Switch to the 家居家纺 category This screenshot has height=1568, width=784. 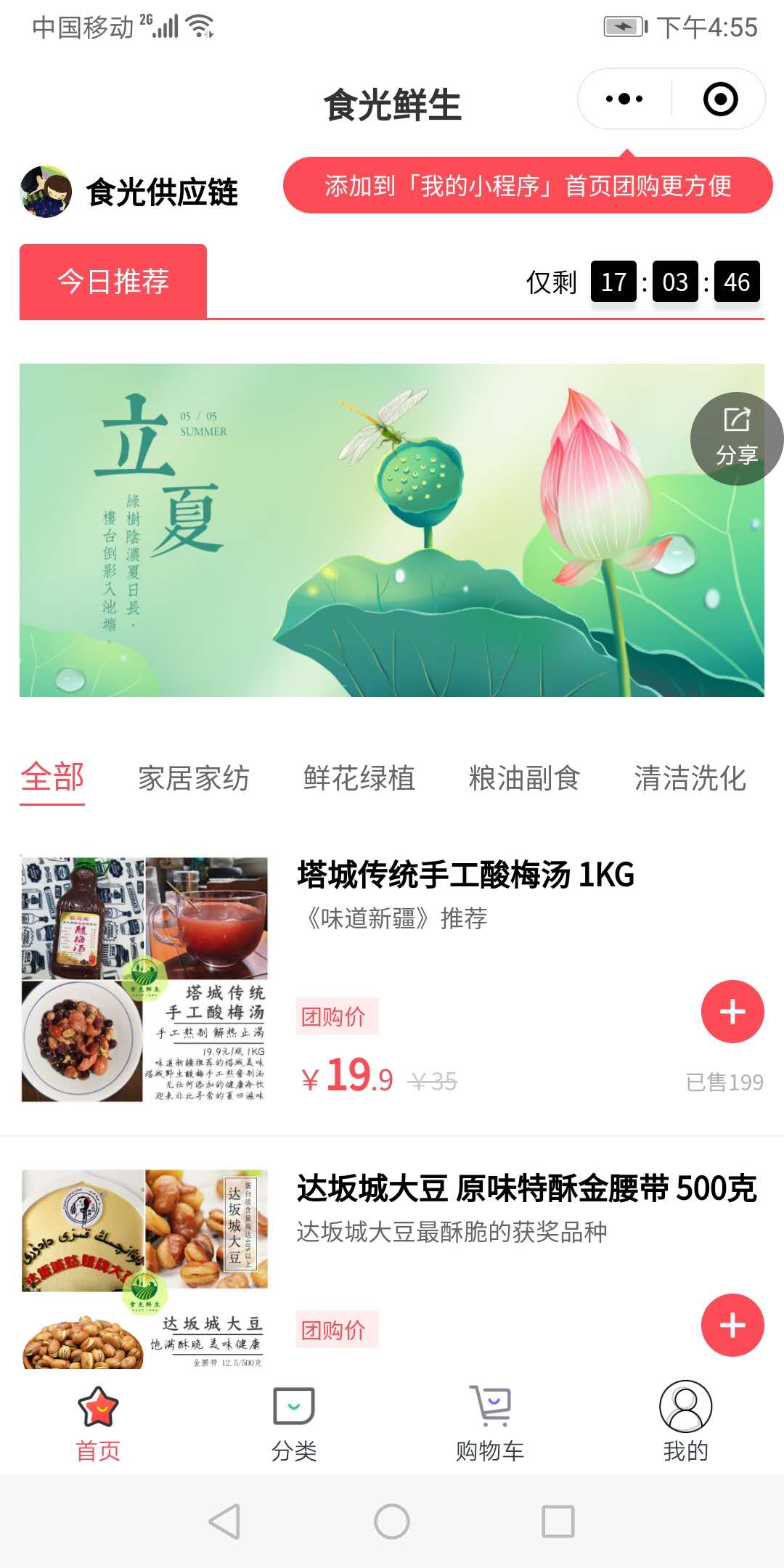(194, 778)
